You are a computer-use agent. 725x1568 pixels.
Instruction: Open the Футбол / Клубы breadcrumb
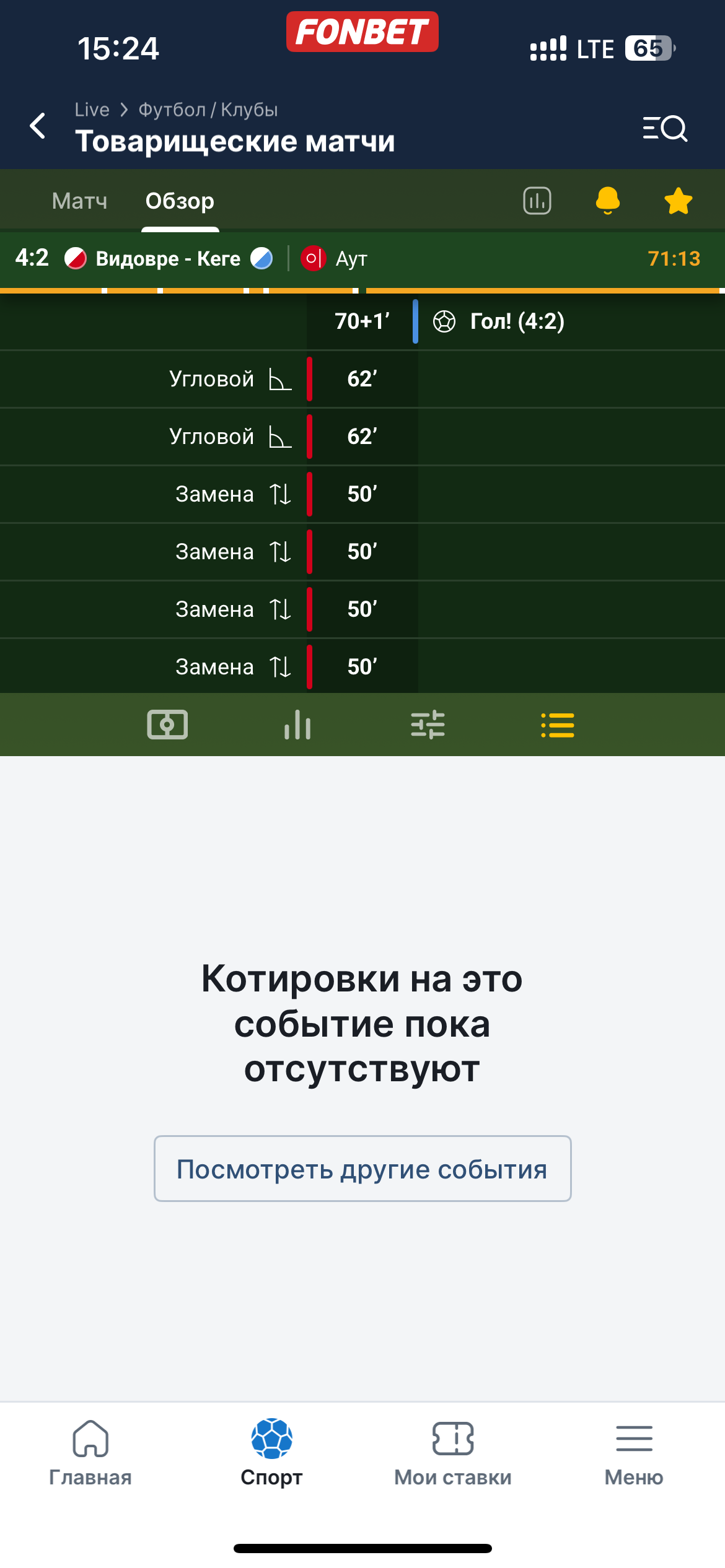coord(208,110)
